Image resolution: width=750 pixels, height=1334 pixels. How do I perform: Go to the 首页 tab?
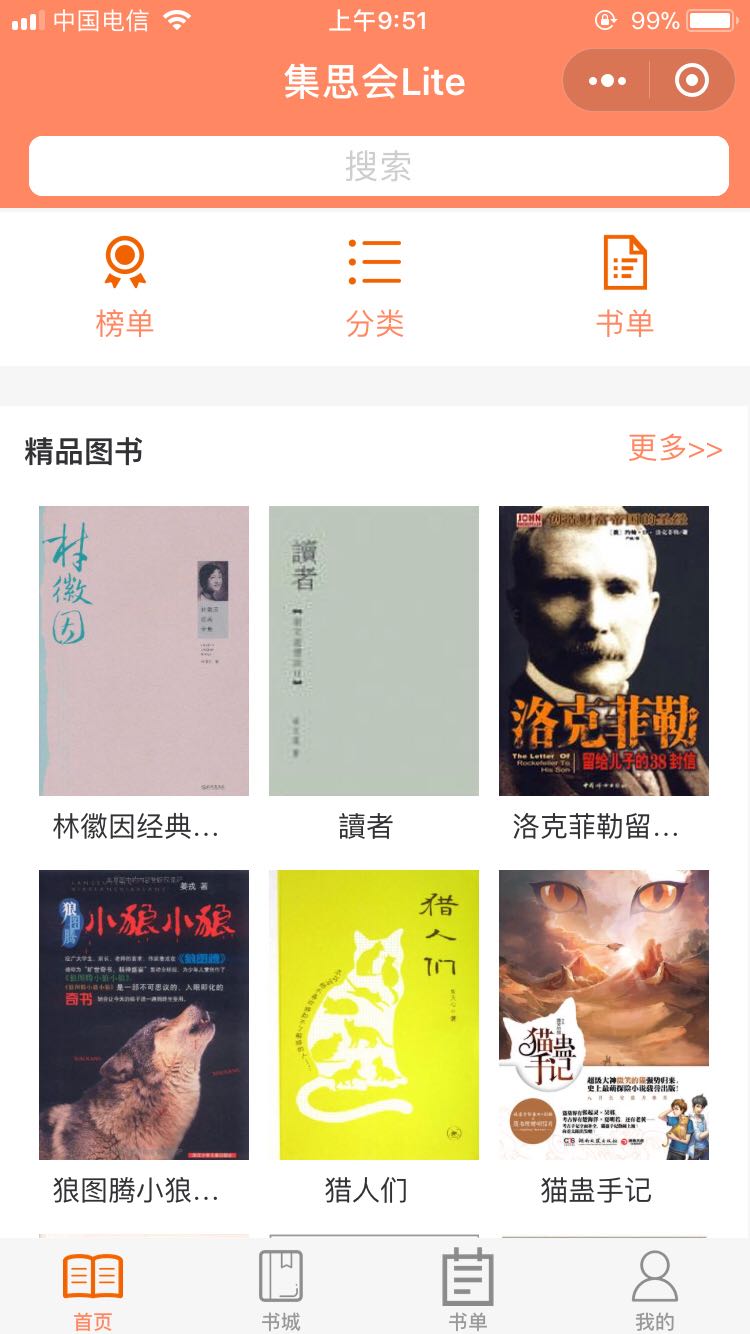(x=93, y=1290)
